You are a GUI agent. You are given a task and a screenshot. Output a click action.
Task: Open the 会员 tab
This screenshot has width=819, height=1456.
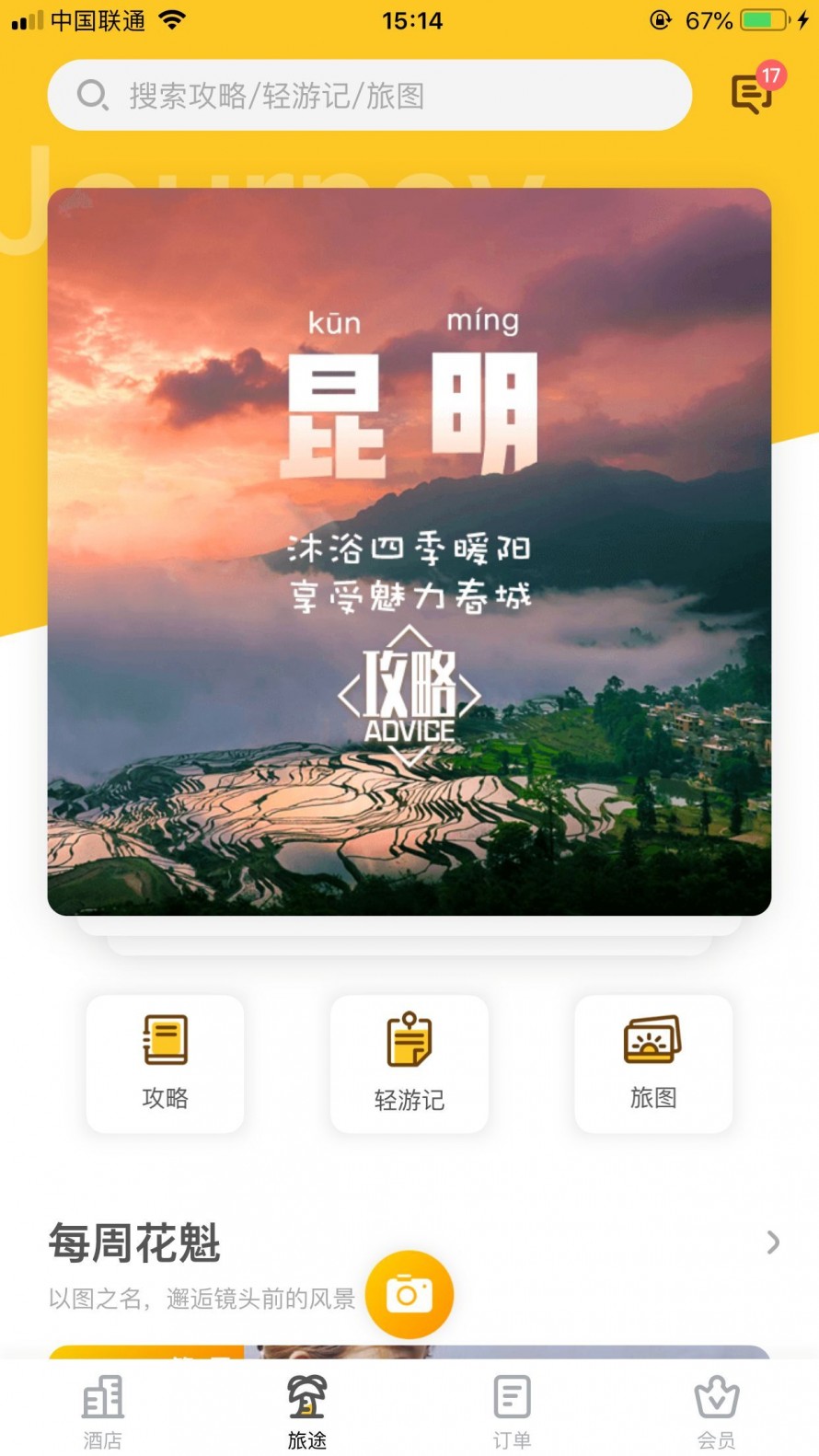pyautogui.click(x=716, y=1410)
